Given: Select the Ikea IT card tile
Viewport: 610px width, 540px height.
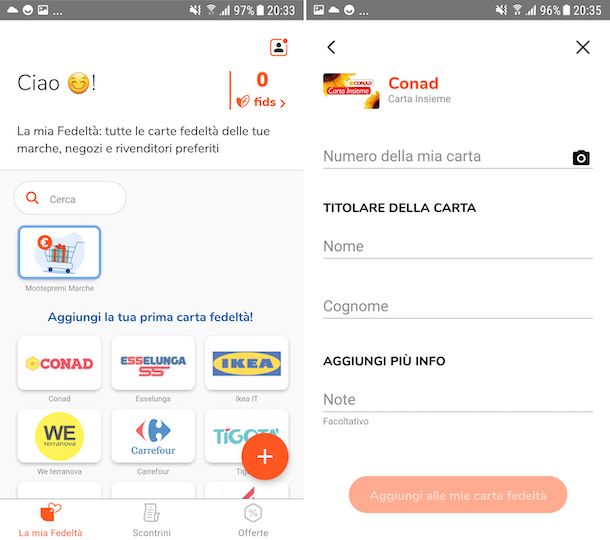Looking at the screenshot, I should pyautogui.click(x=246, y=363).
